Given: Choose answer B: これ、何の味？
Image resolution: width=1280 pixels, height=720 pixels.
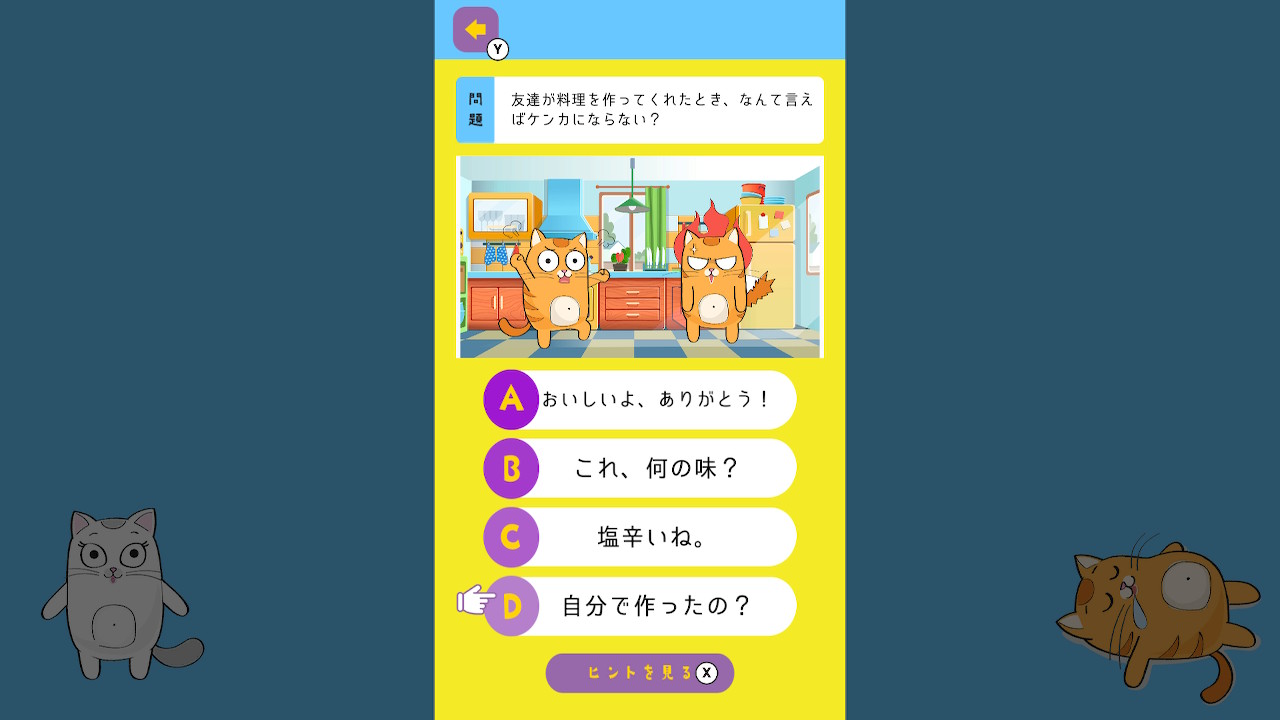Looking at the screenshot, I should tap(640, 468).
